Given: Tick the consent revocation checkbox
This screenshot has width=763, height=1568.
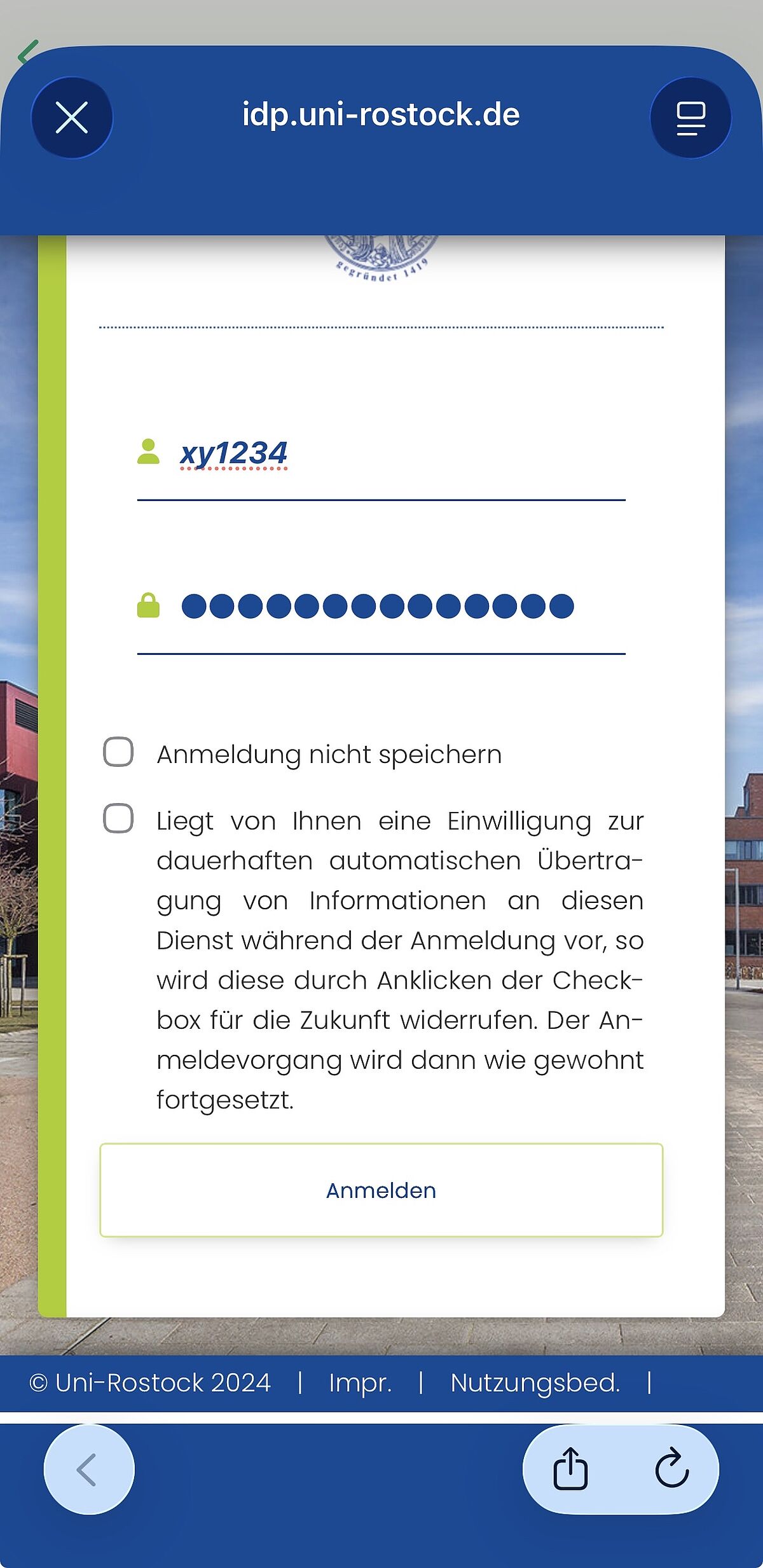Looking at the screenshot, I should (118, 818).
